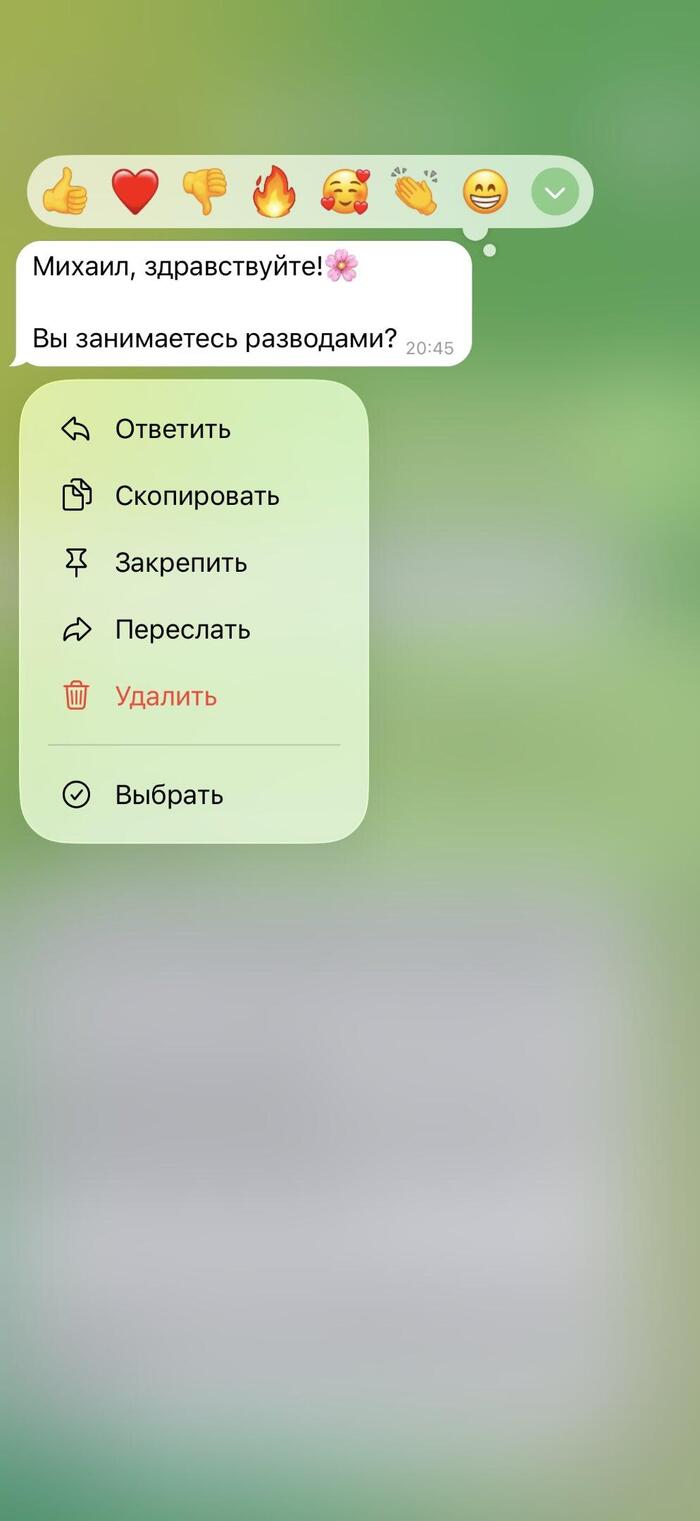Pin the message with Закрепить
This screenshot has width=700, height=1521.
(181, 563)
